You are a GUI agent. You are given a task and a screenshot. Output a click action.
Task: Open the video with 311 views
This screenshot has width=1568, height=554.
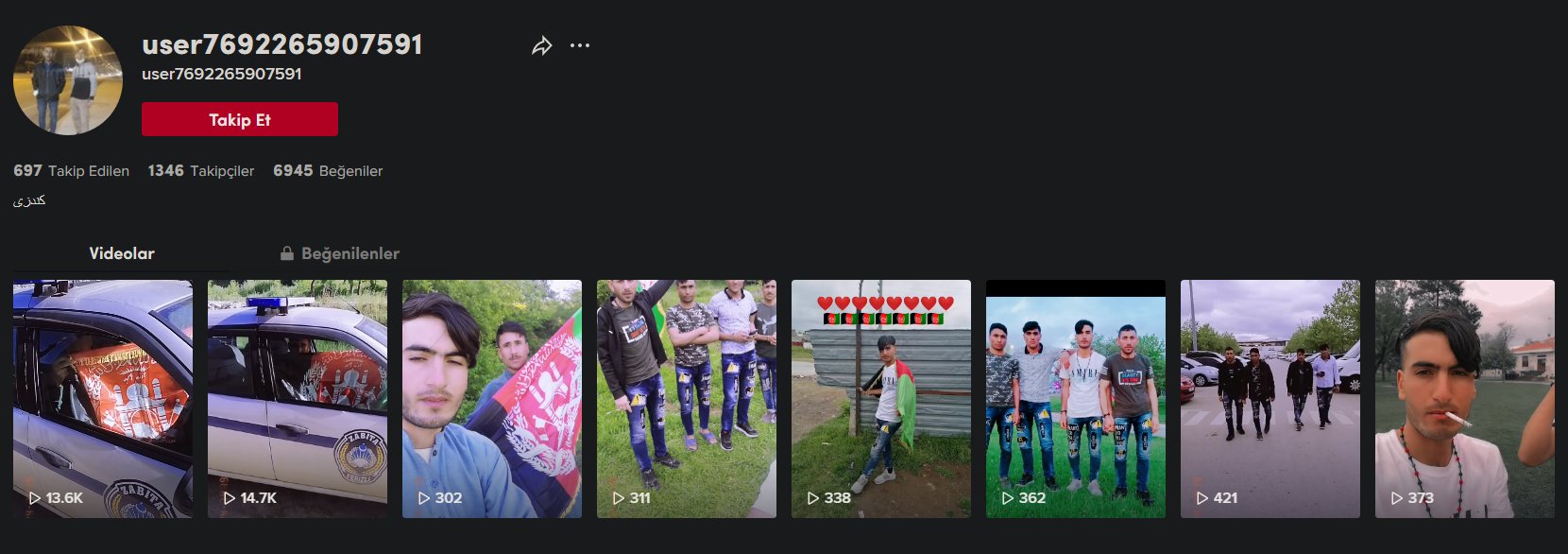687,398
